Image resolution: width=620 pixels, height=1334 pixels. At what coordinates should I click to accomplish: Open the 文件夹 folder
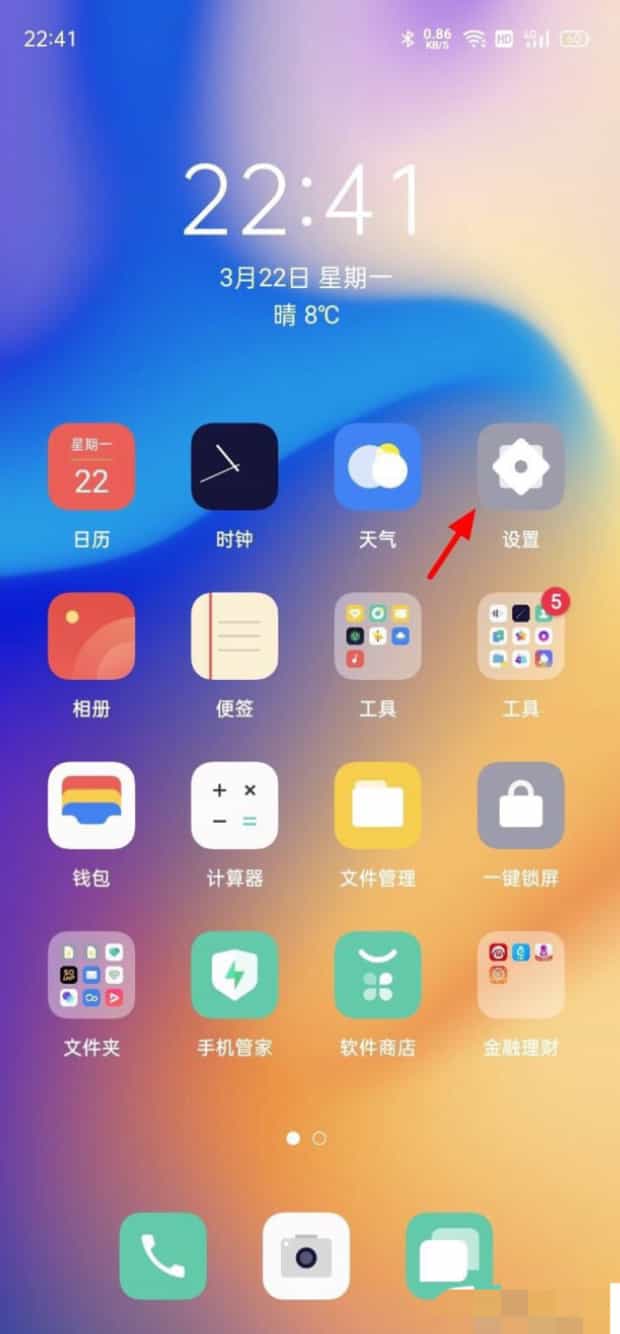pos(91,975)
